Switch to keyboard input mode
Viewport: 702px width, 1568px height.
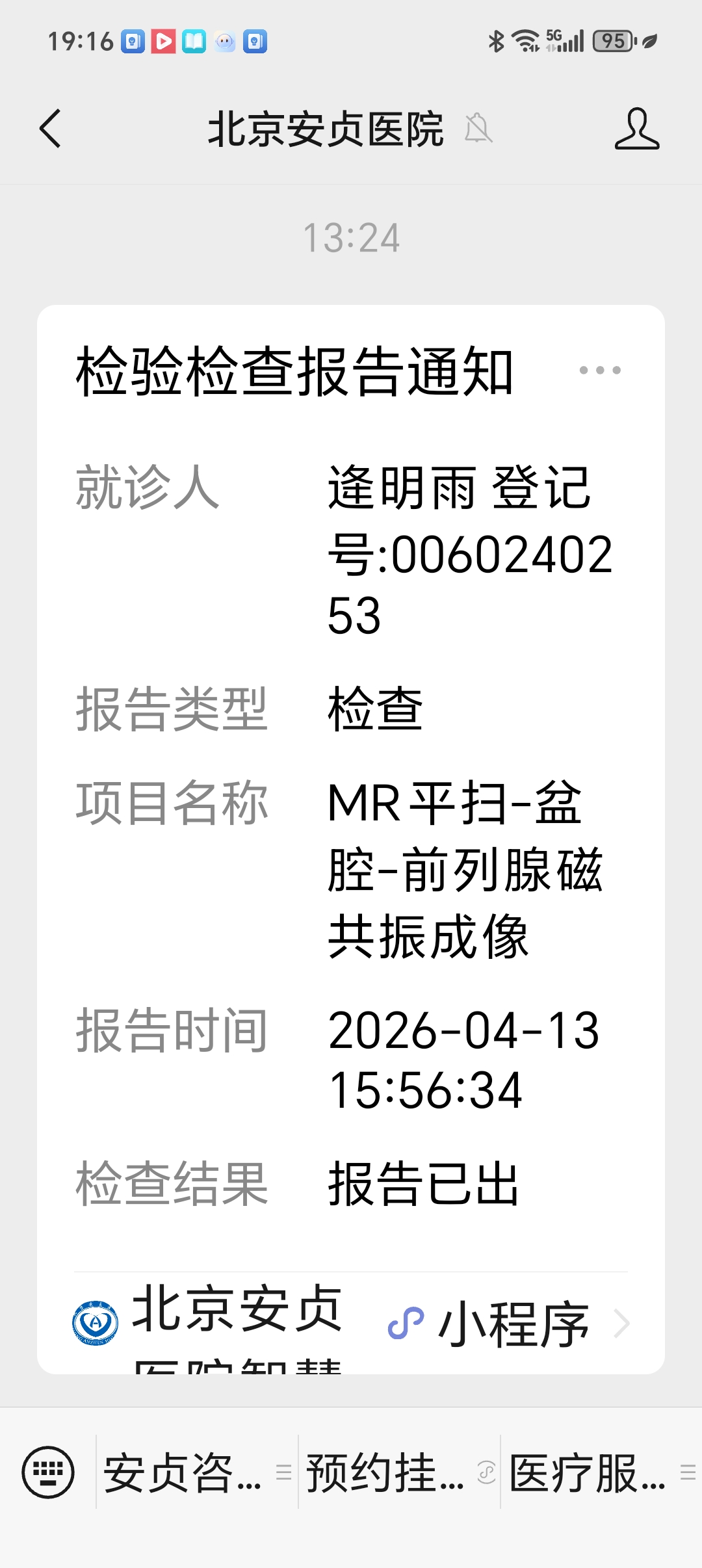(48, 1472)
